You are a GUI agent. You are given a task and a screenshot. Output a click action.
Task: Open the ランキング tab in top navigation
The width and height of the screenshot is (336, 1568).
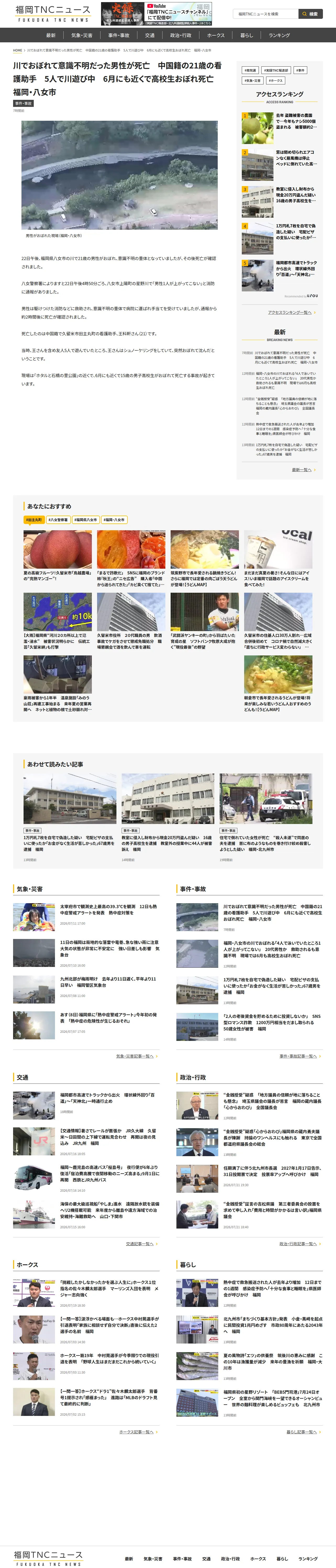point(279,35)
